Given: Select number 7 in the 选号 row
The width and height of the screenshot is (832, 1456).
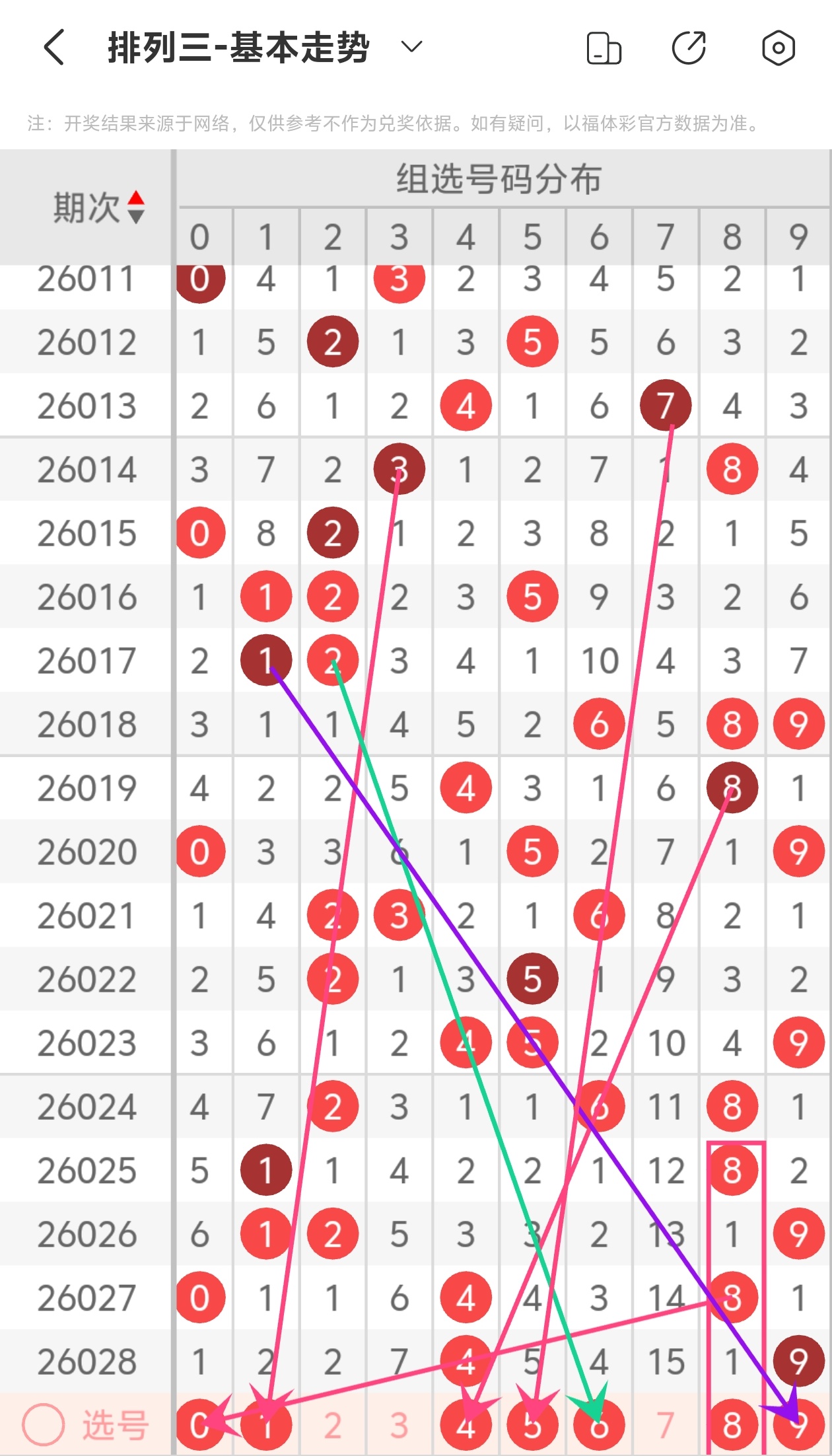Looking at the screenshot, I should (665, 1426).
